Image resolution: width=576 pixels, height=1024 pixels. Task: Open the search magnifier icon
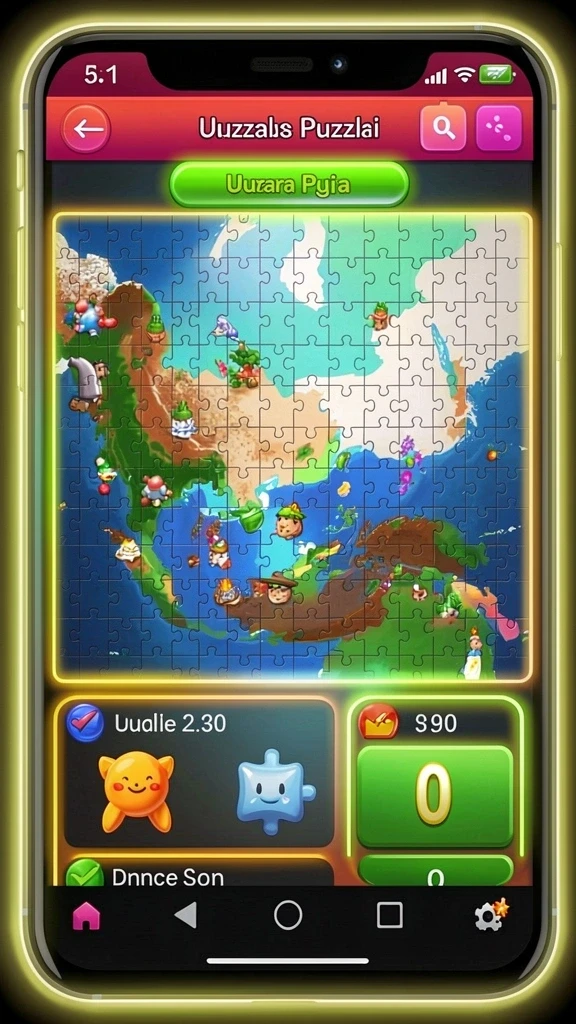pos(443,128)
